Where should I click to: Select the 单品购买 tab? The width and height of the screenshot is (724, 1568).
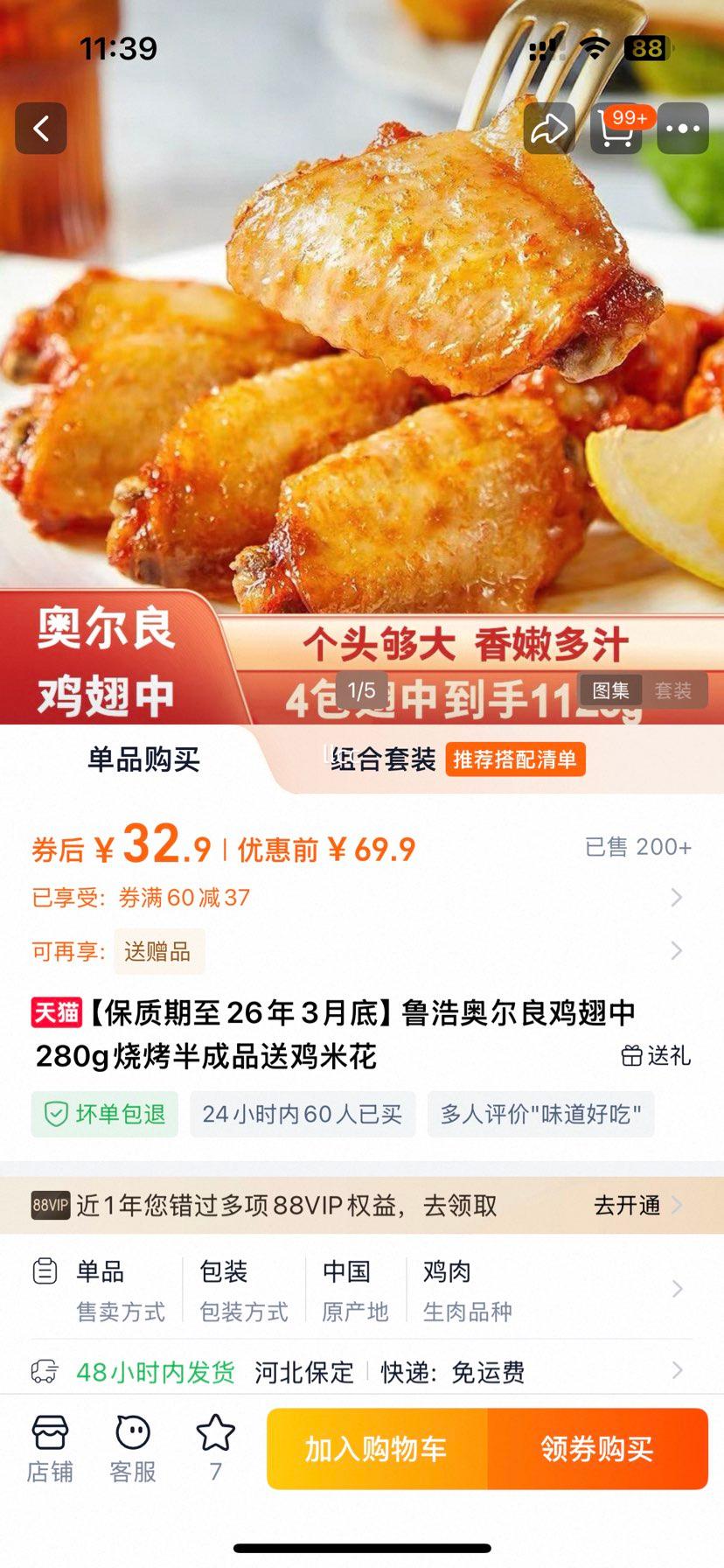tap(144, 759)
